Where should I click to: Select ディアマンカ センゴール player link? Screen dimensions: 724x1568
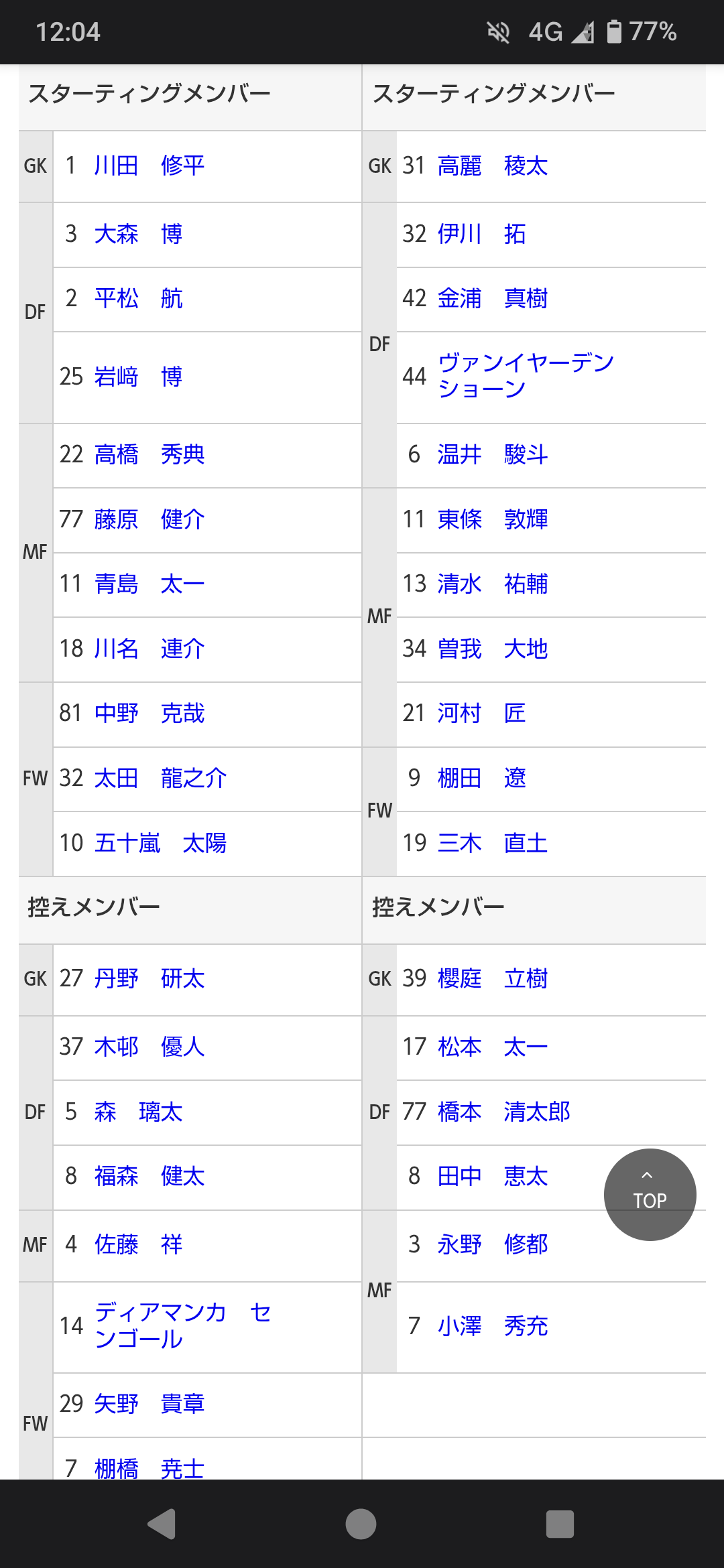182,1325
